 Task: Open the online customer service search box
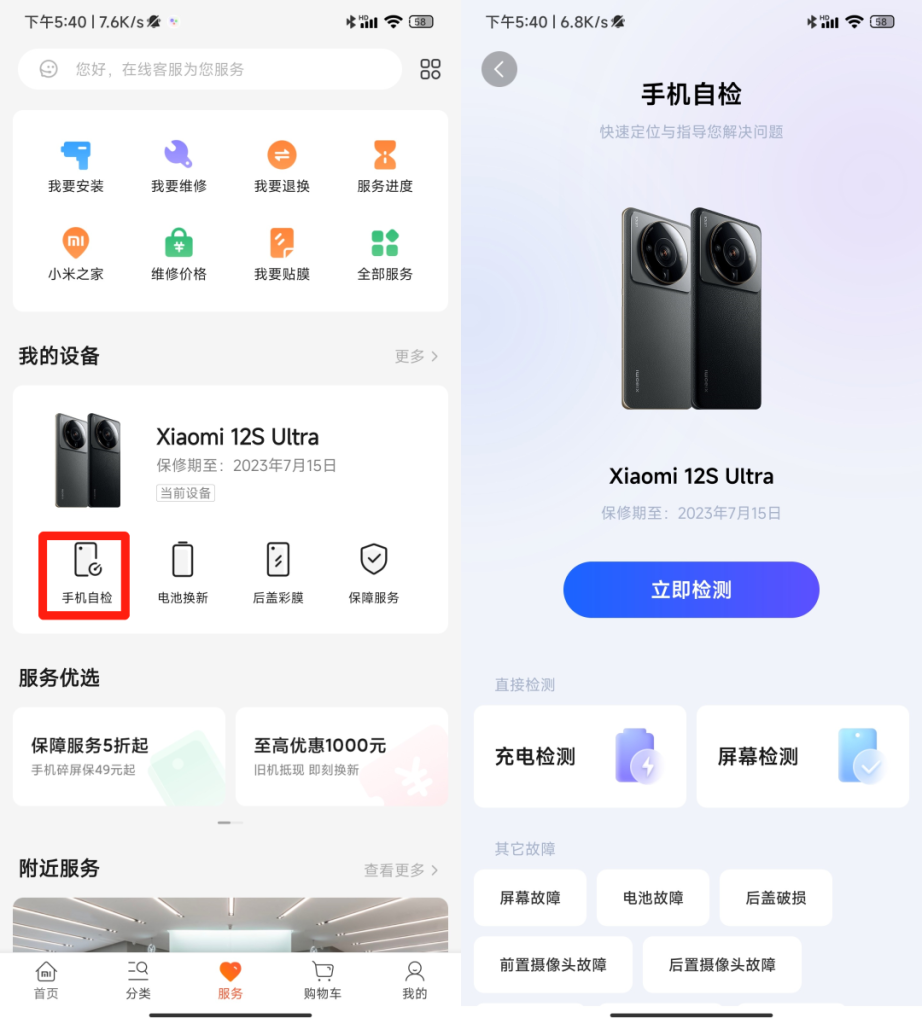[210, 69]
